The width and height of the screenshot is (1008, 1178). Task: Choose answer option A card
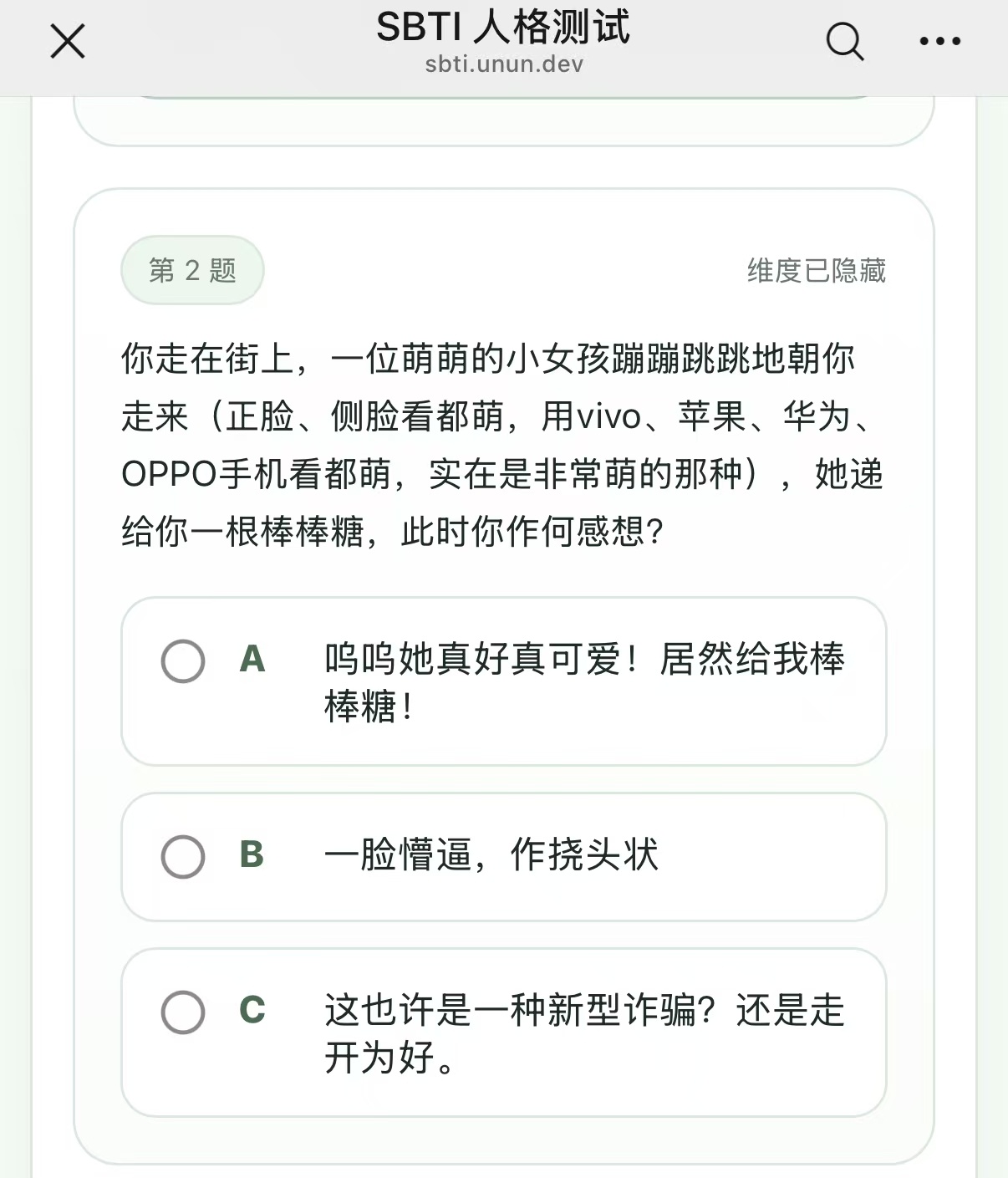pos(504,681)
